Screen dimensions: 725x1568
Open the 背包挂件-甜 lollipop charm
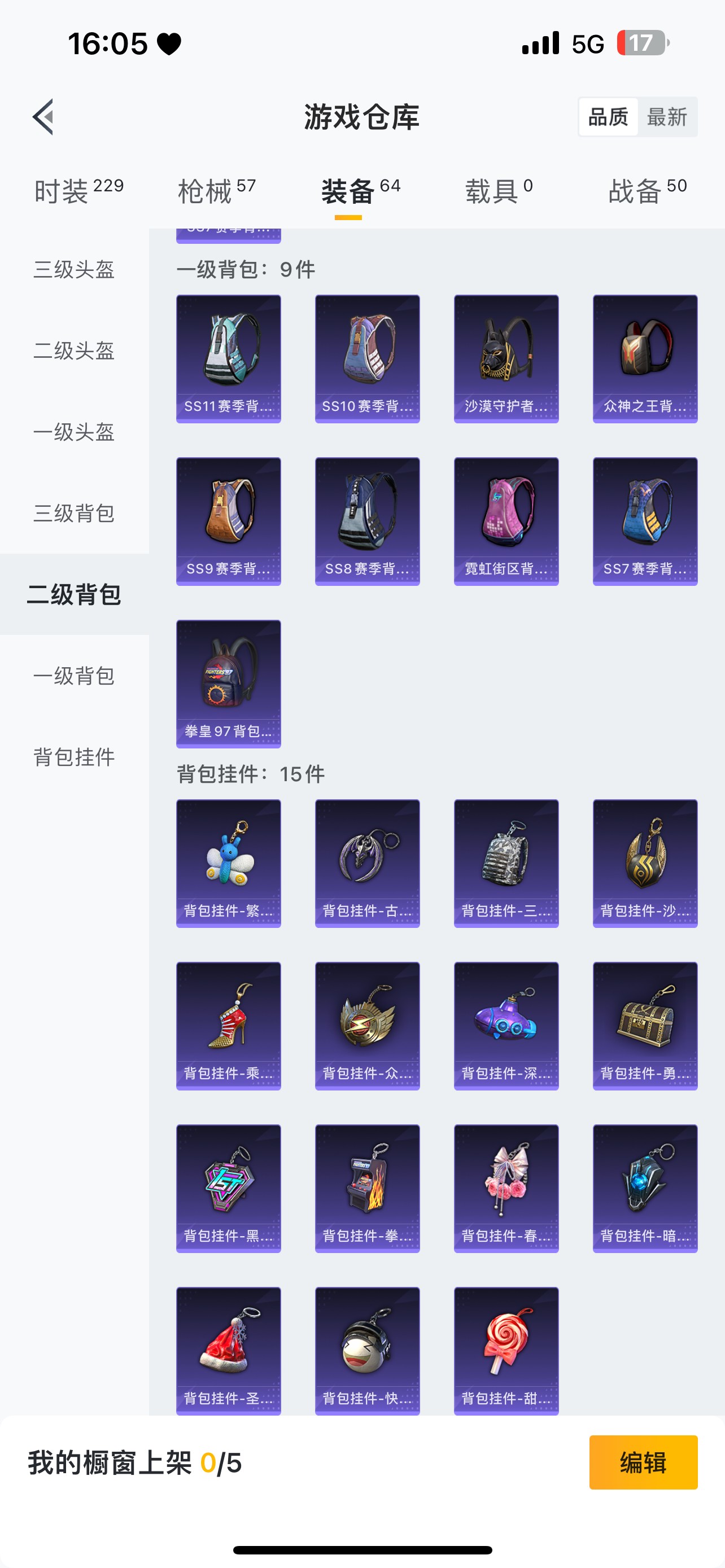(506, 1350)
